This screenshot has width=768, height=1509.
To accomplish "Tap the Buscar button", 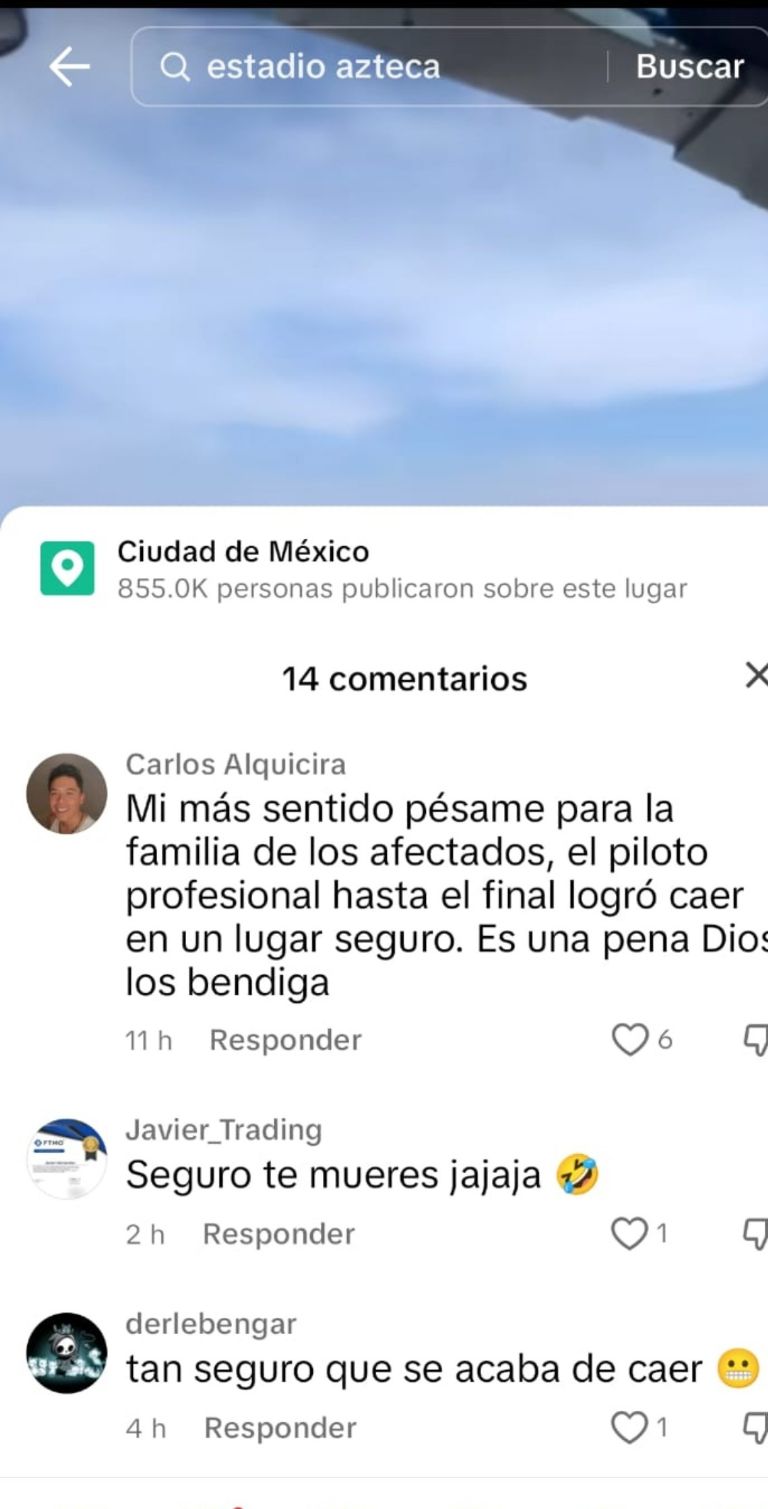I will pos(689,67).
